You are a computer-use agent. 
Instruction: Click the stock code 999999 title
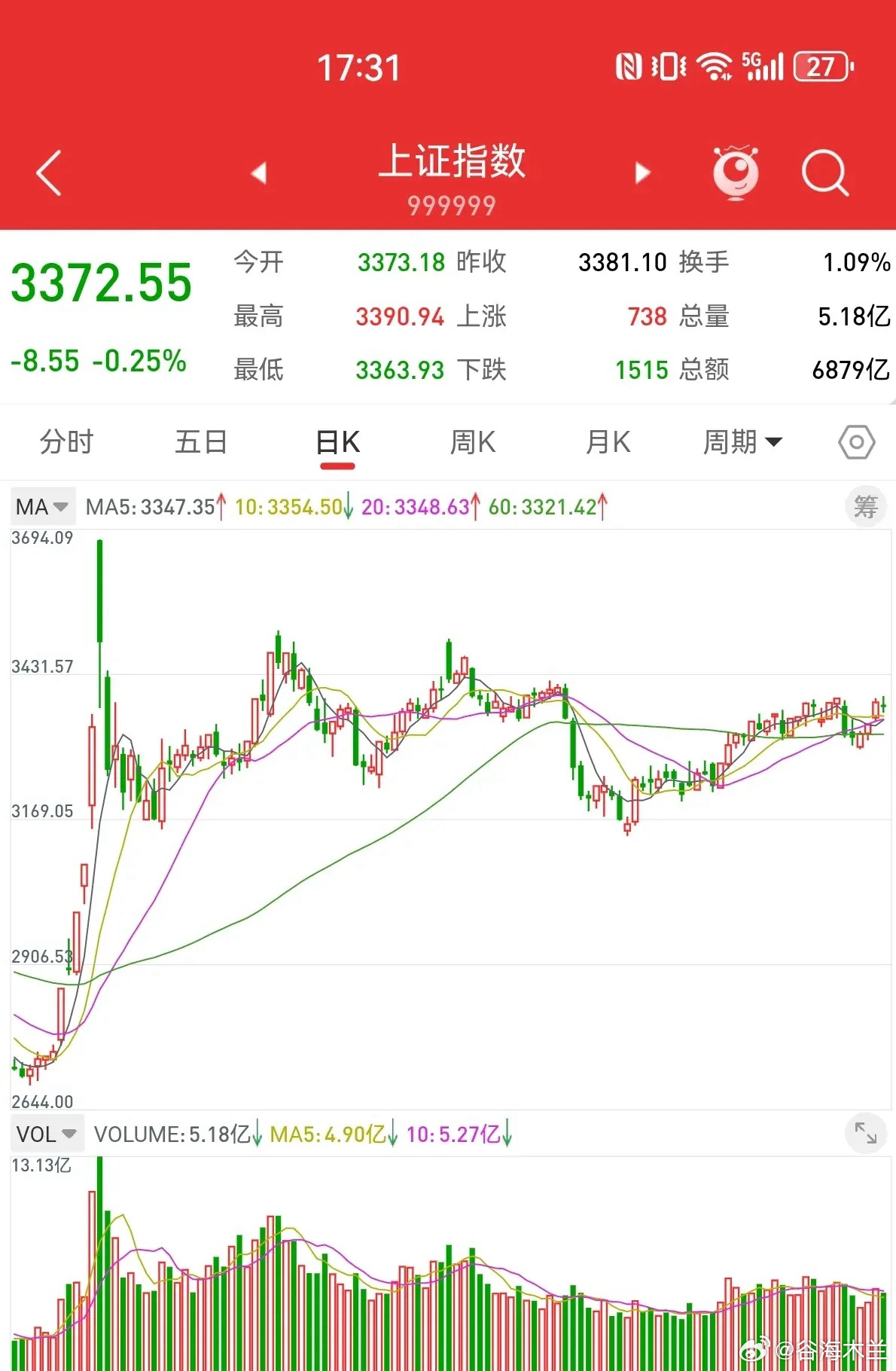click(x=452, y=202)
